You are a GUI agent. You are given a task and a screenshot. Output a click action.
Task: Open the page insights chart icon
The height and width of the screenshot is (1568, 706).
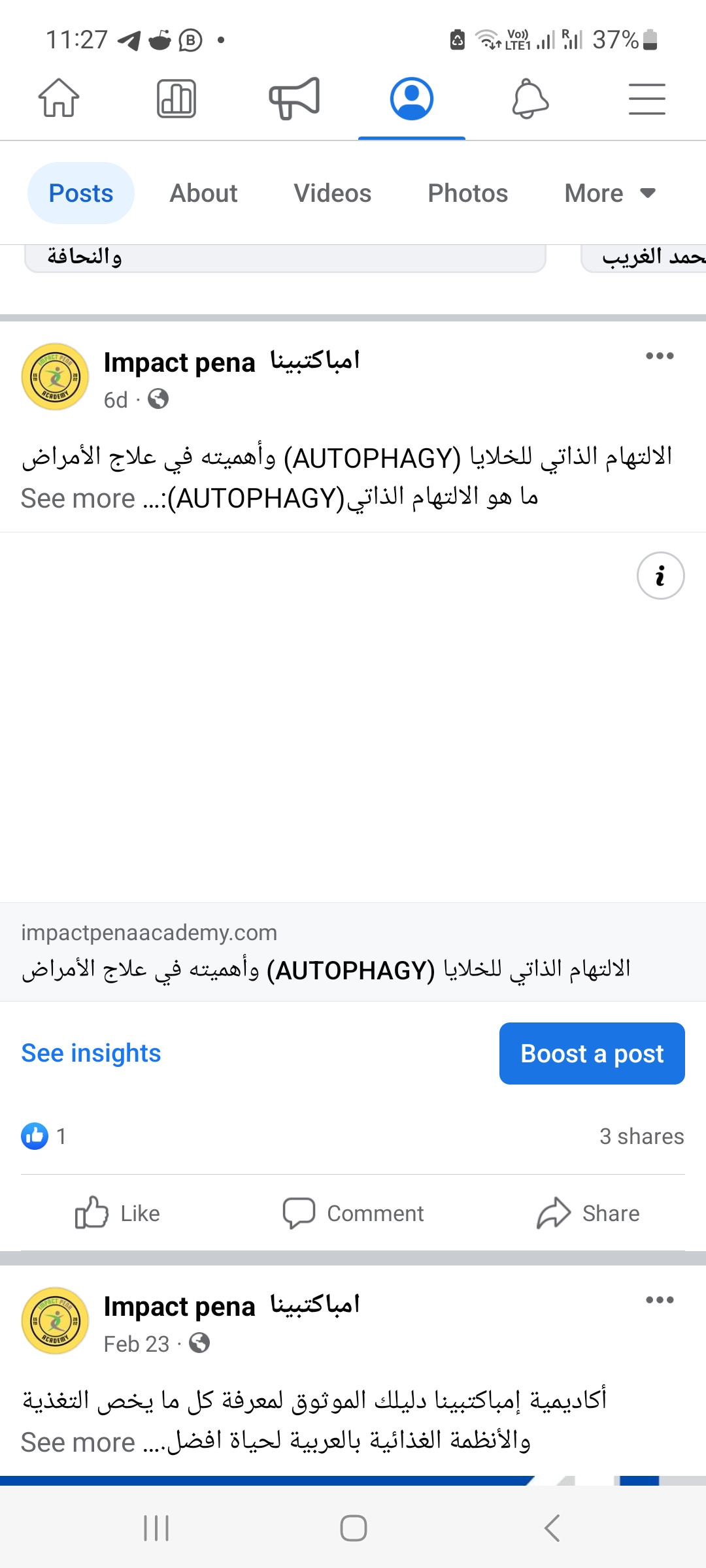176,99
